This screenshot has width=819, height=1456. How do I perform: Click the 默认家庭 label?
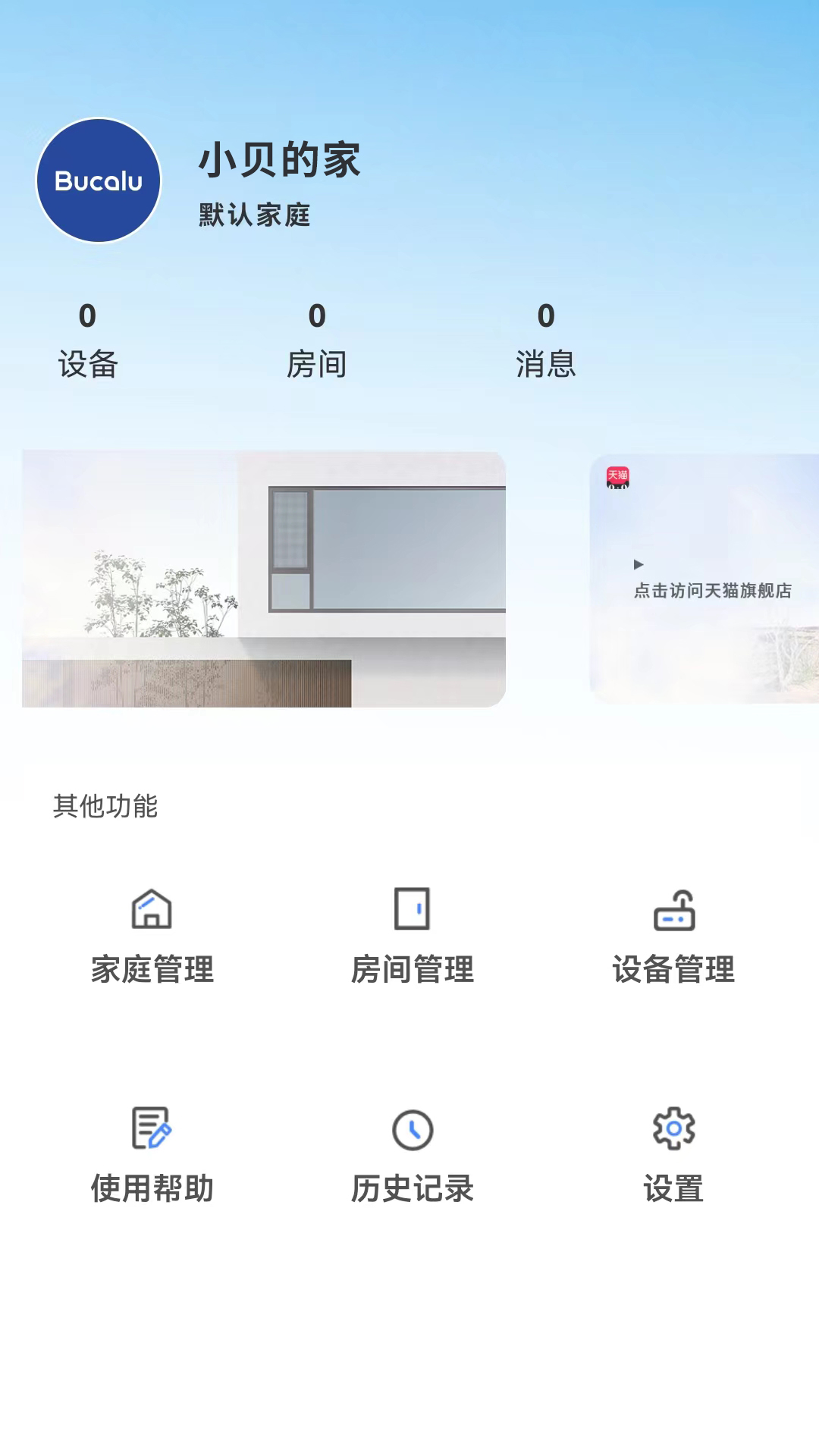(254, 215)
